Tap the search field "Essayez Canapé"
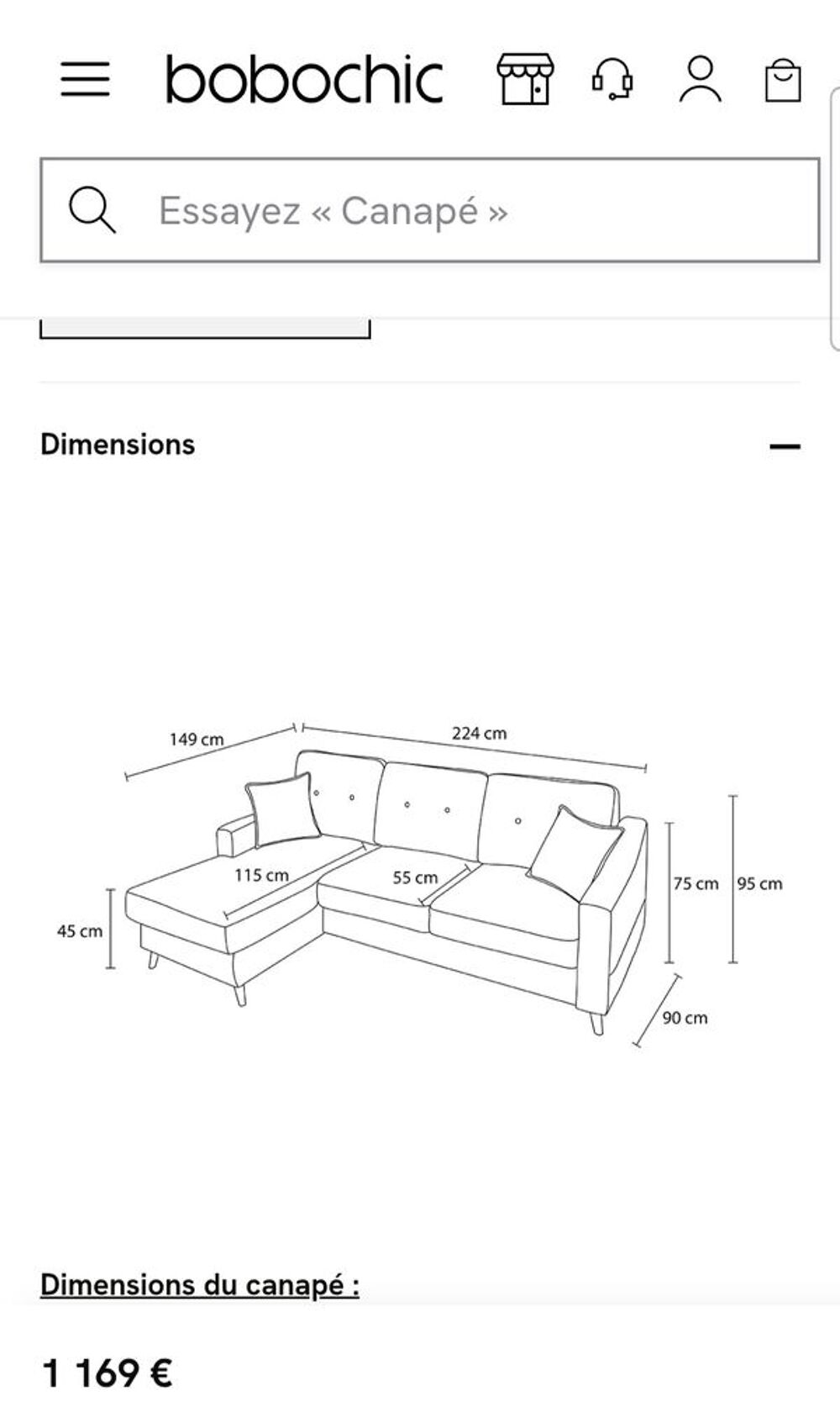The image size is (840, 1401). click(x=430, y=210)
